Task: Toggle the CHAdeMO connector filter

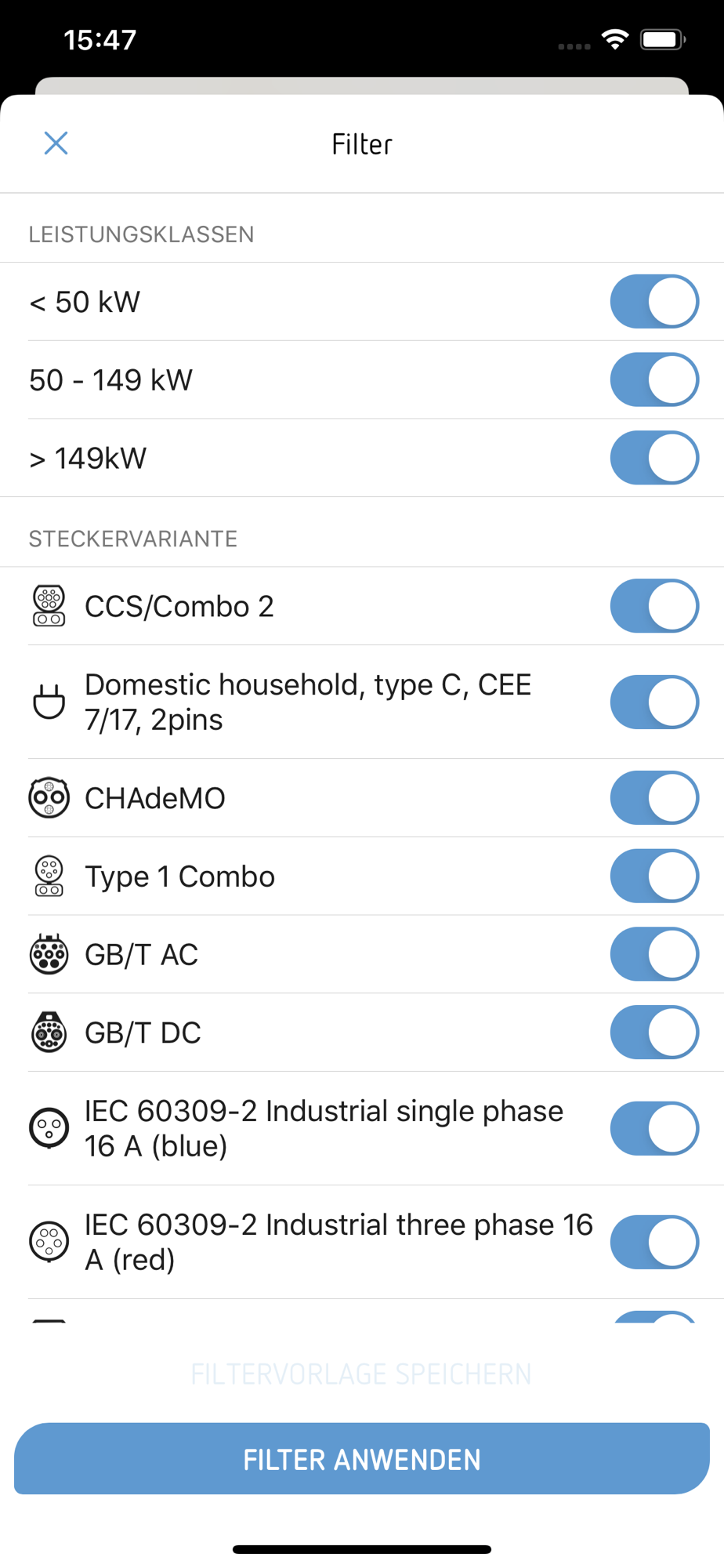Action: point(654,798)
